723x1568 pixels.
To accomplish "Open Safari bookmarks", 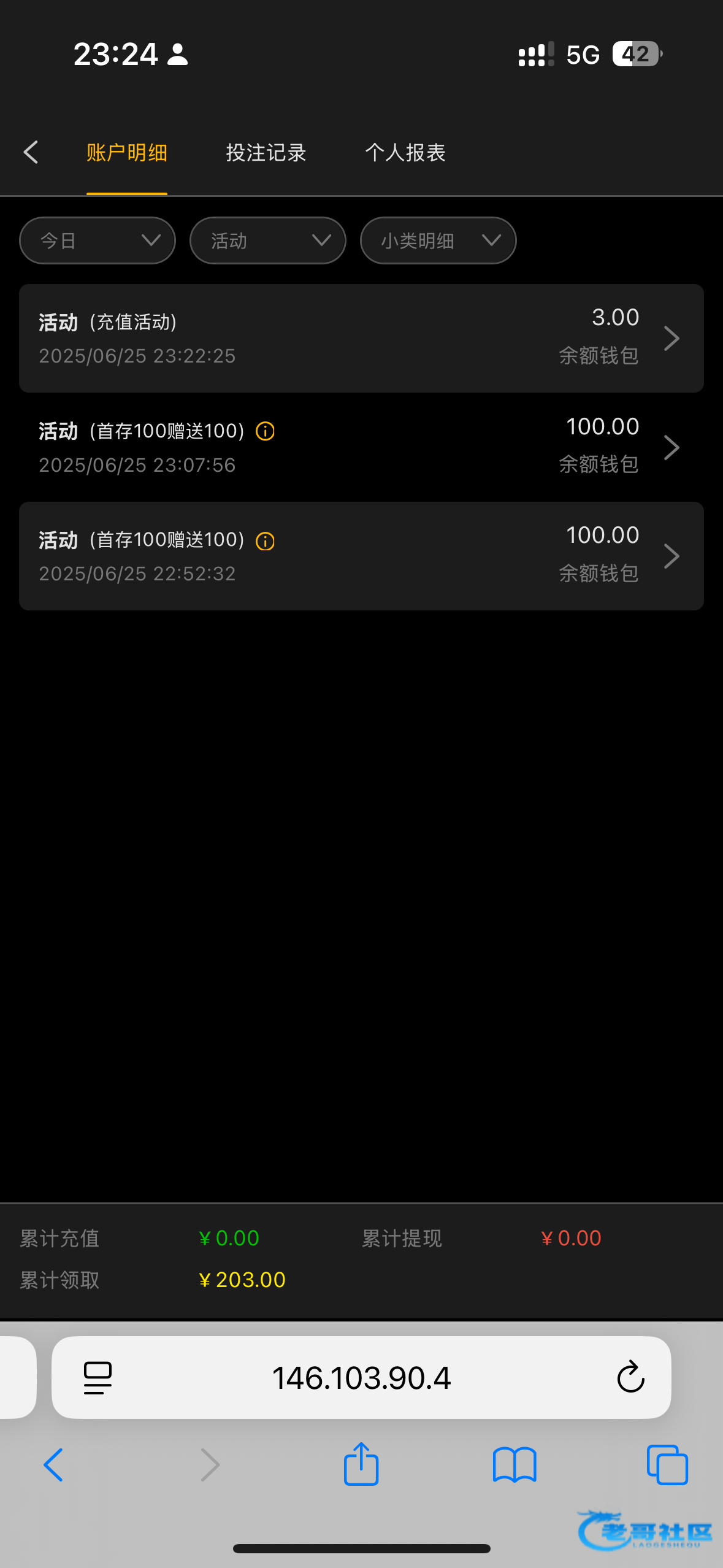I will (x=515, y=1464).
